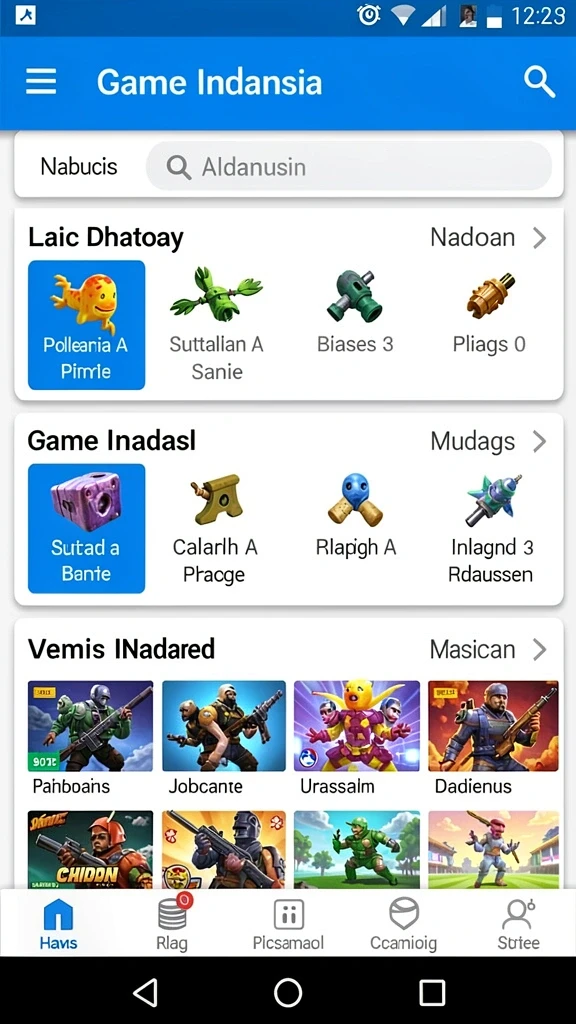576x1024 pixels.
Task: Switch to the Picsamaol tab
Action: point(288,923)
